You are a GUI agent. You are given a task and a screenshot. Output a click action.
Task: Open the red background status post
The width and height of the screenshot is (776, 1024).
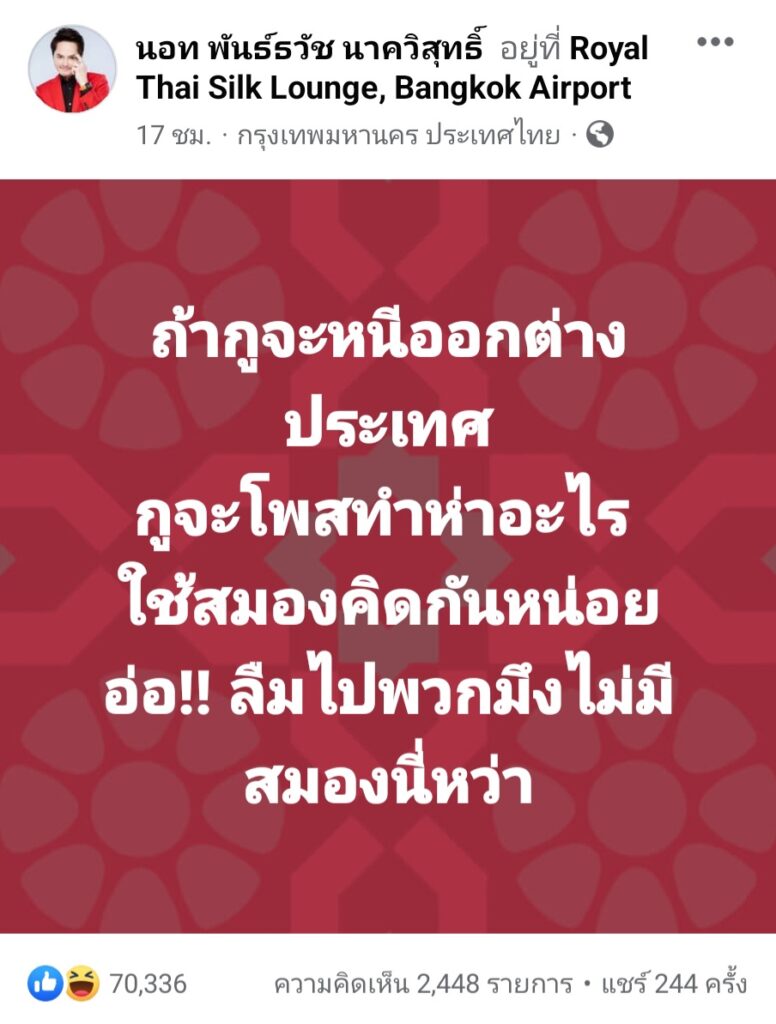(x=388, y=556)
